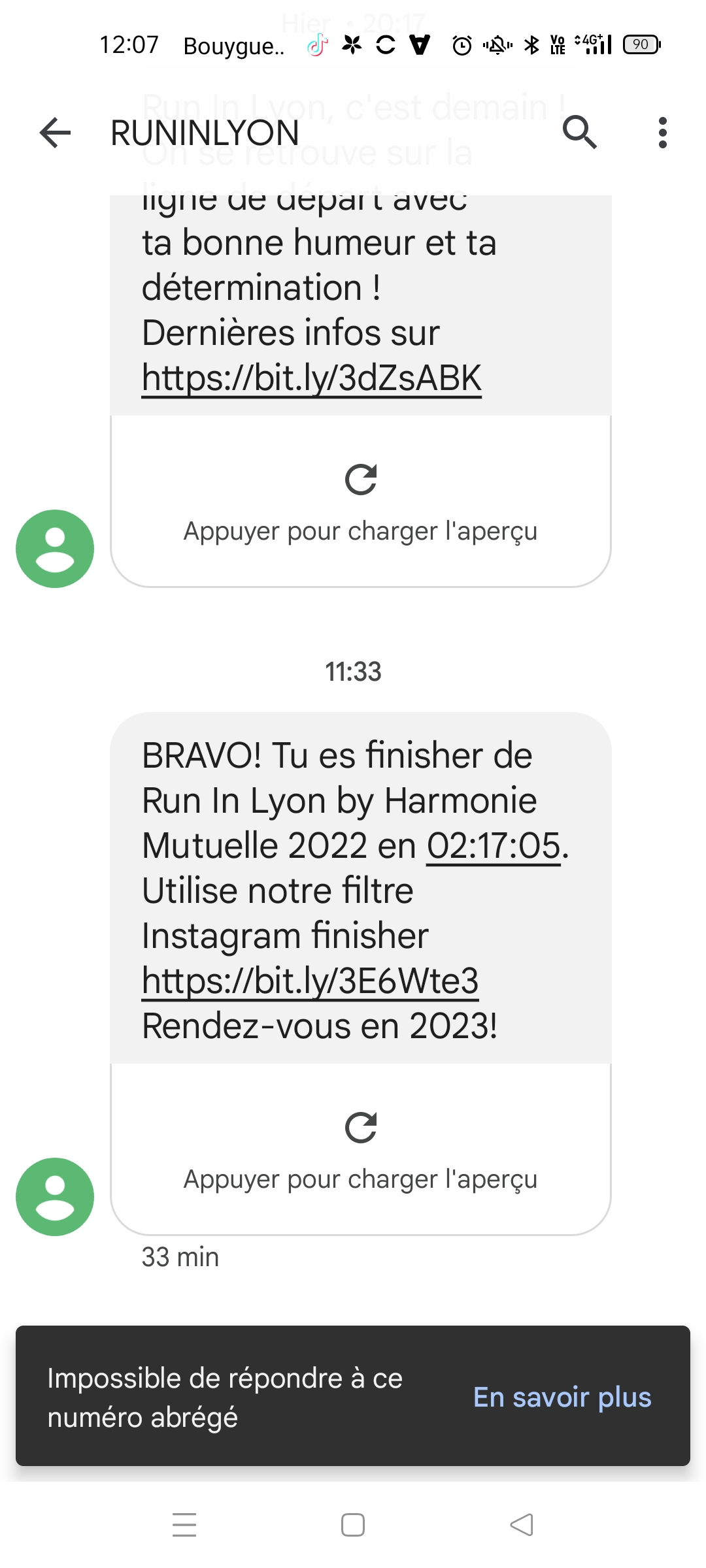Search within the RUNINLYON conversation
The width and height of the screenshot is (706, 1568).
pyautogui.click(x=579, y=133)
